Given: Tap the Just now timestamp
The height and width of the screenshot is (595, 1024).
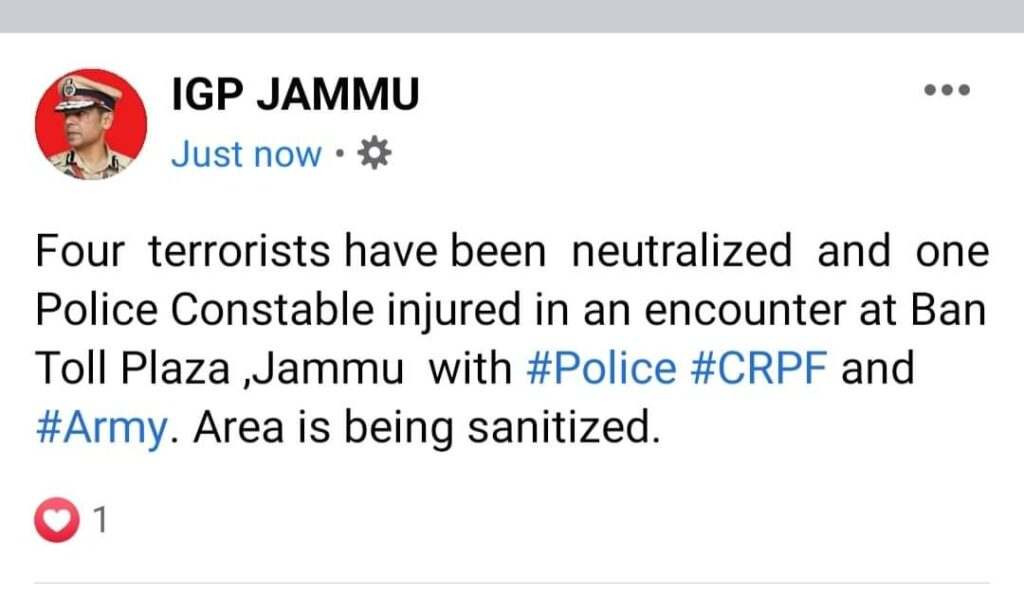Looking at the screenshot, I should pos(246,155).
